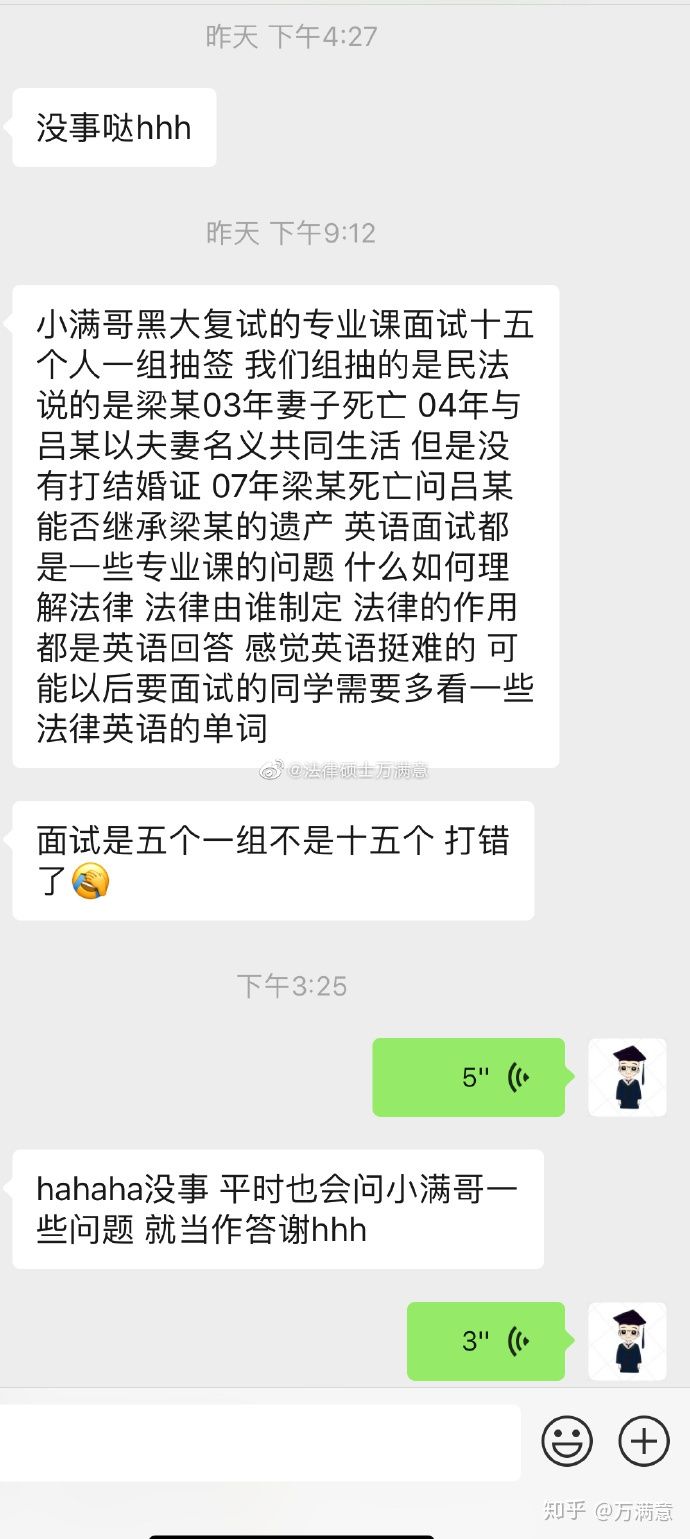Image resolution: width=690 pixels, height=1539 pixels.
Task: Focus the message input field
Action: point(260,1442)
